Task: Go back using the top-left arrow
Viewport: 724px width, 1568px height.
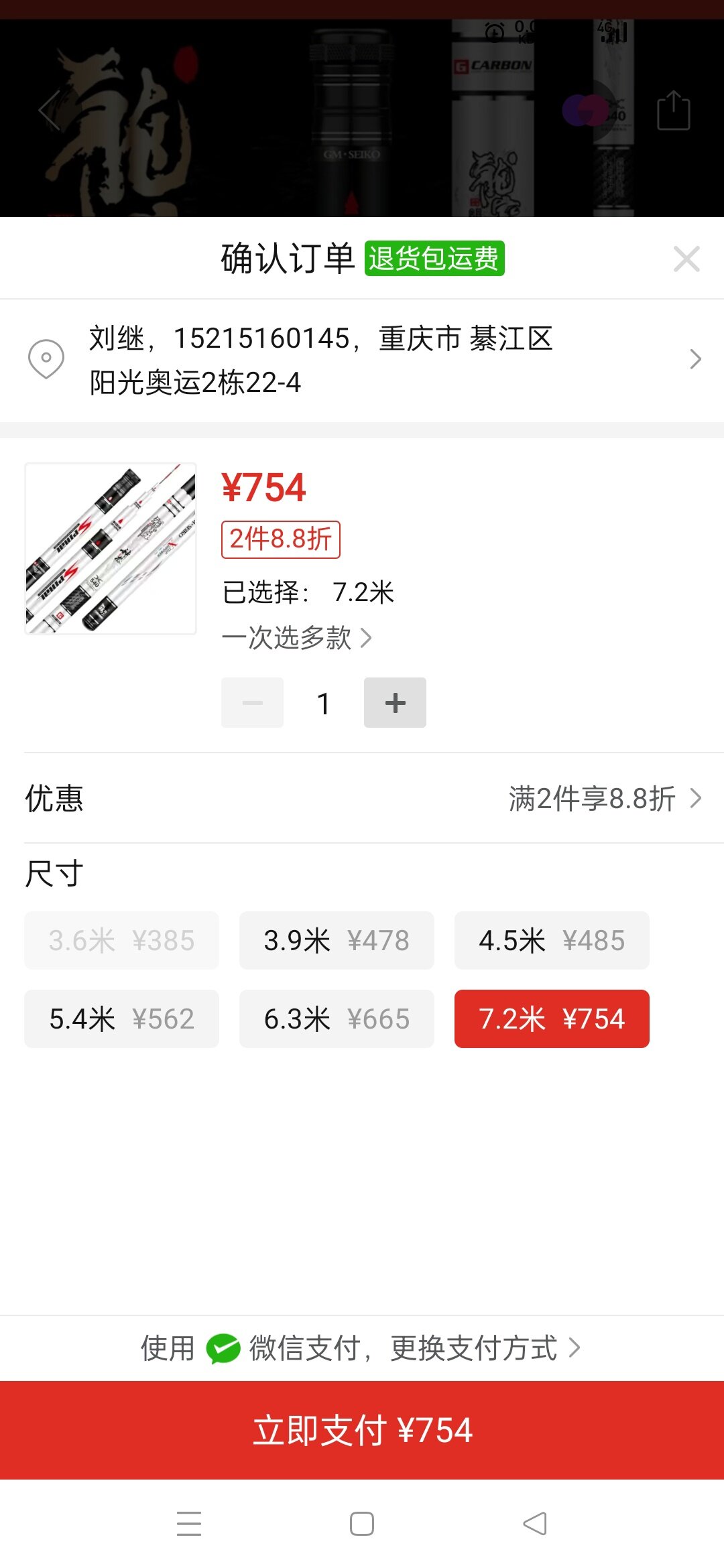Action: [x=50, y=111]
